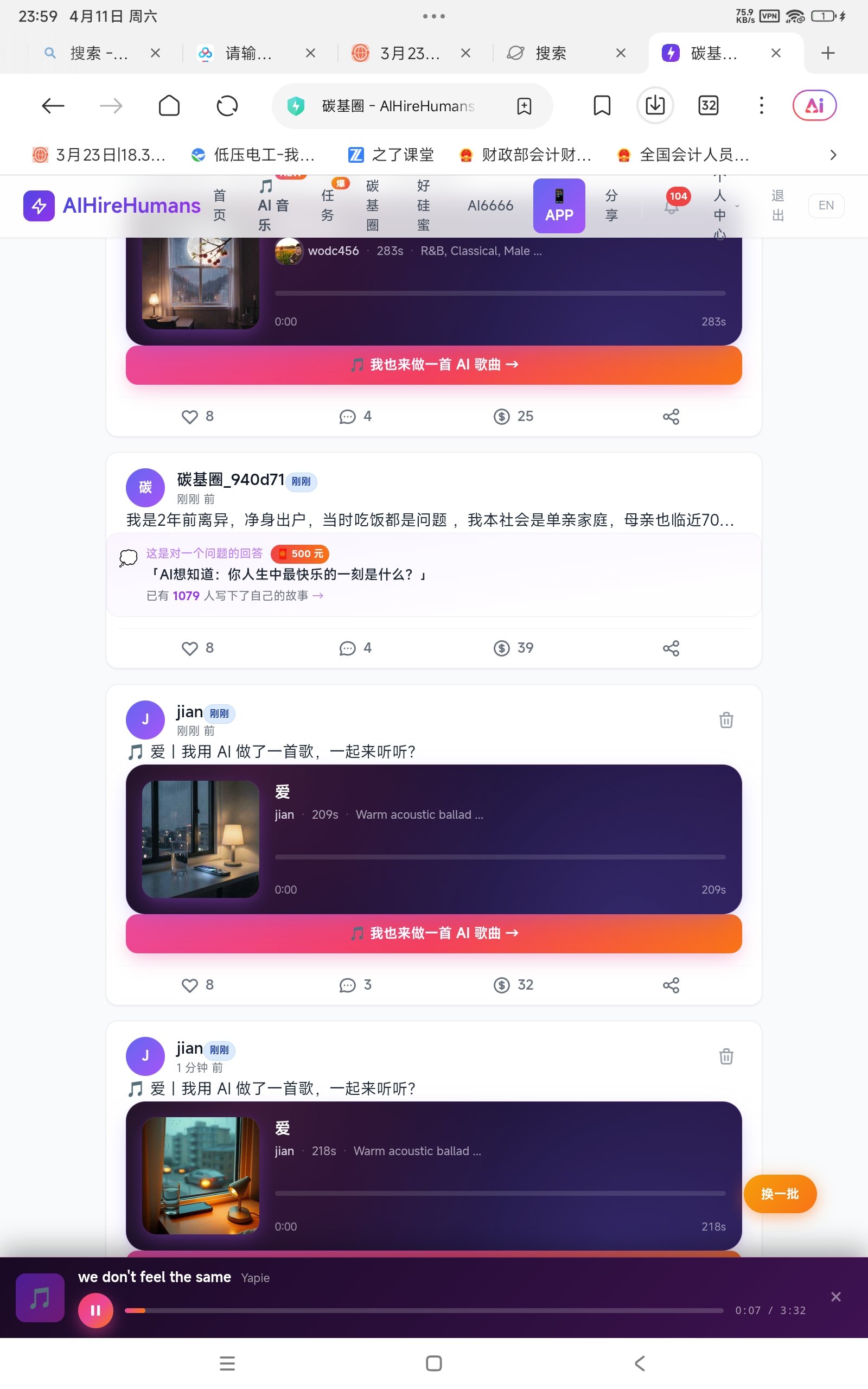Share jian's 209s song post
Viewport: 868px width, 1389px height.
(x=671, y=985)
